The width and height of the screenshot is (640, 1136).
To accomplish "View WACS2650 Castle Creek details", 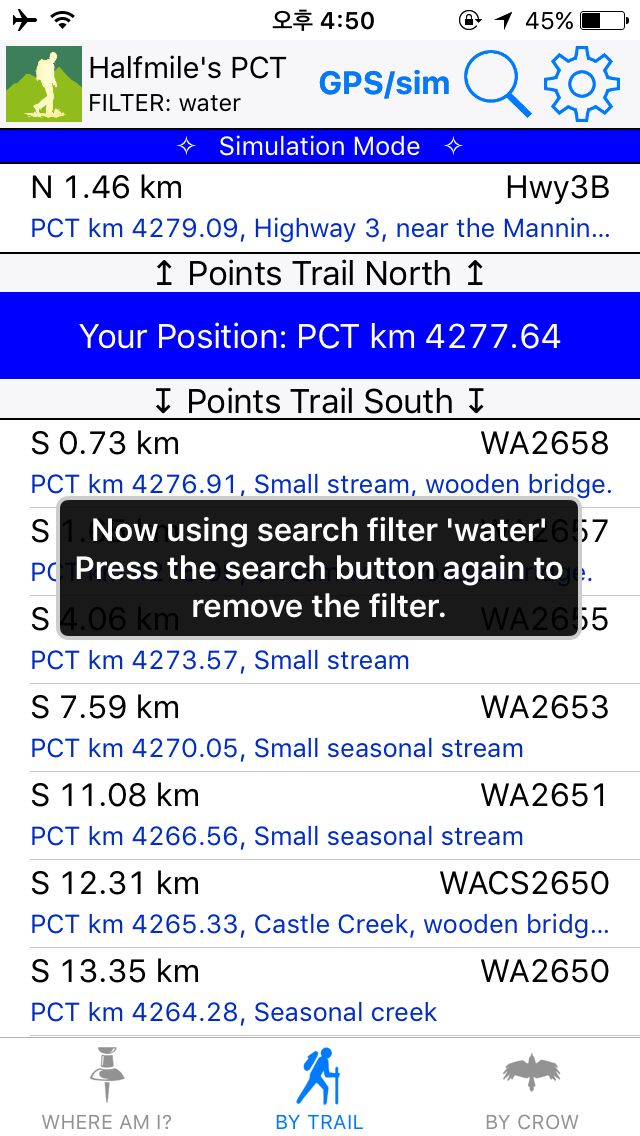I will pos(320,903).
